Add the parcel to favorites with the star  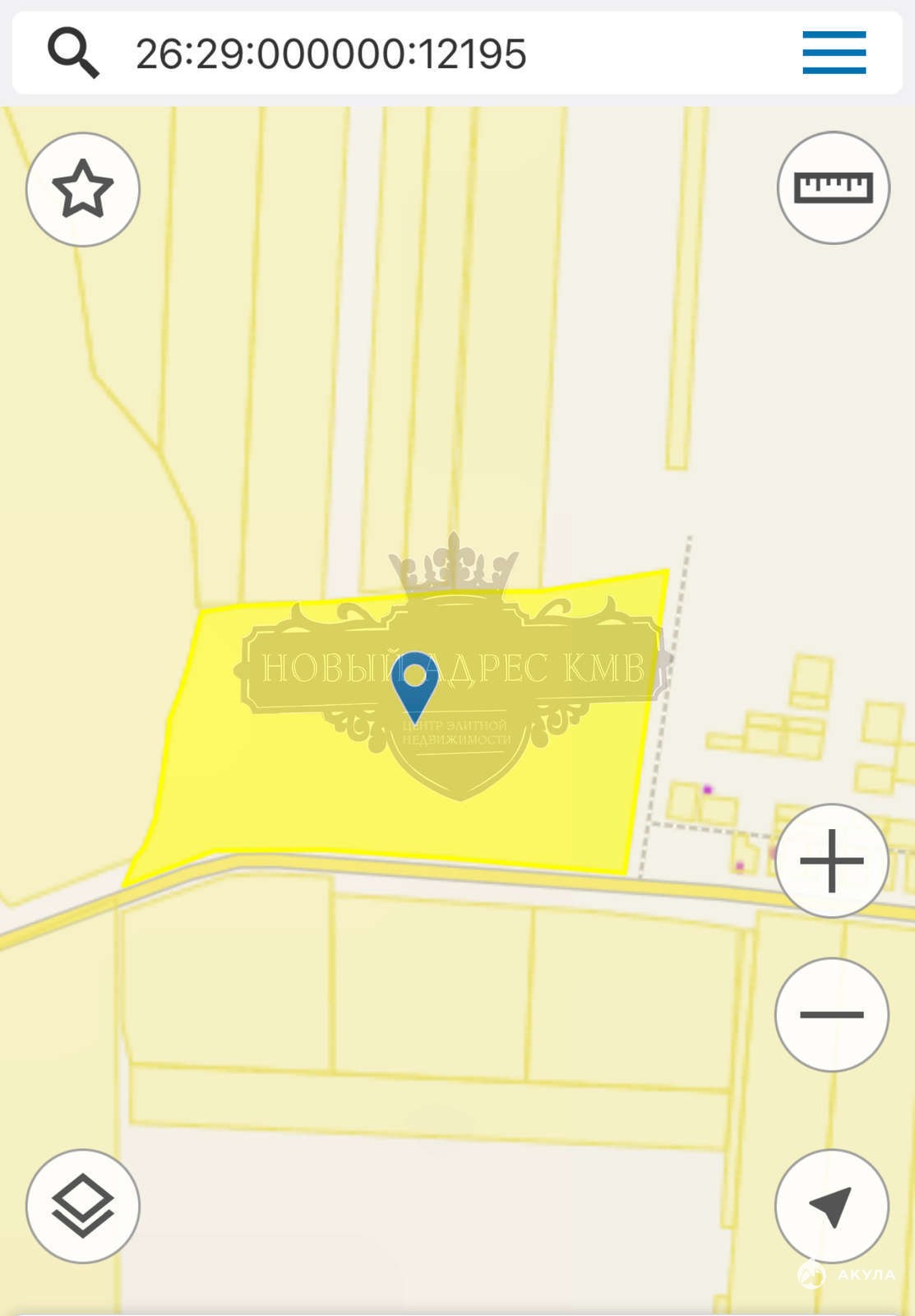[83, 189]
